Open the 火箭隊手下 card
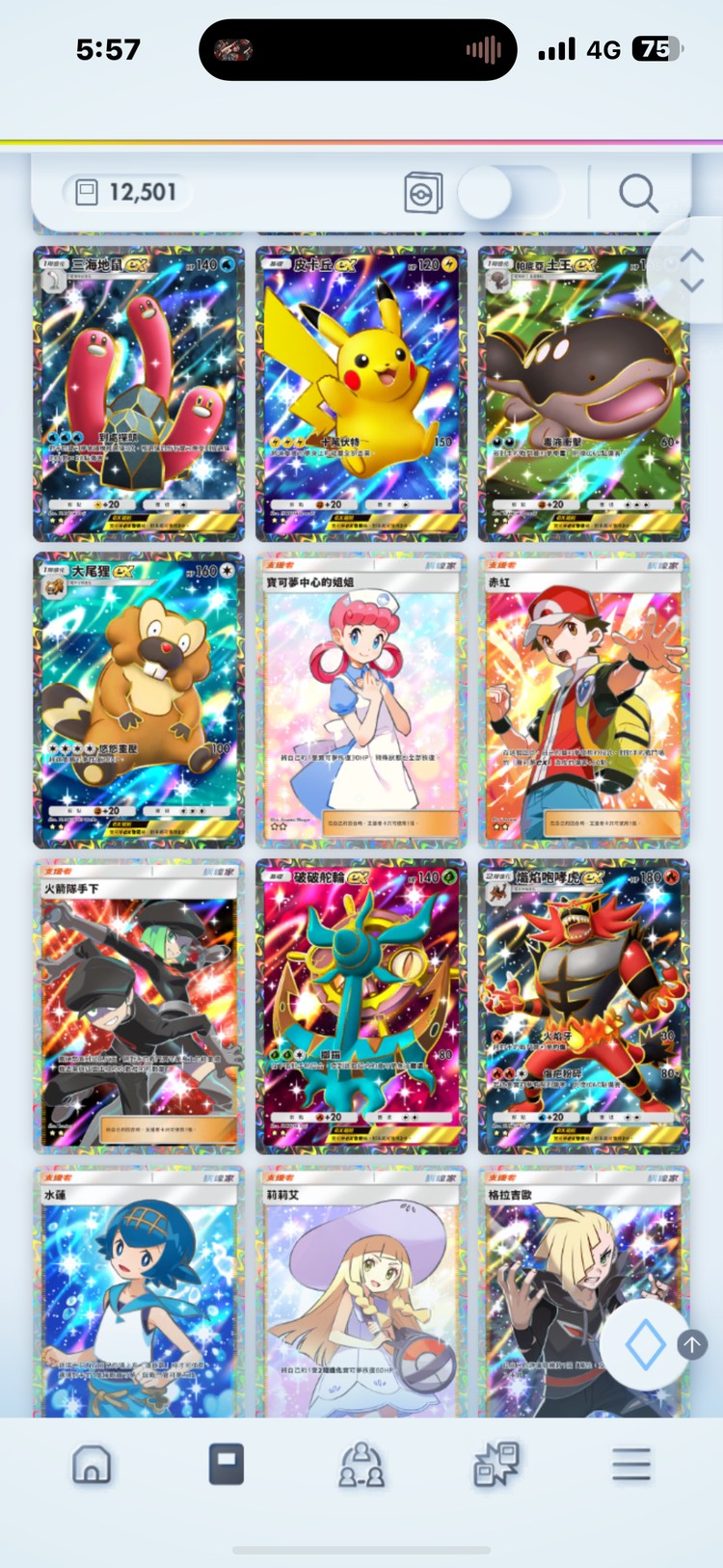 click(x=139, y=1007)
